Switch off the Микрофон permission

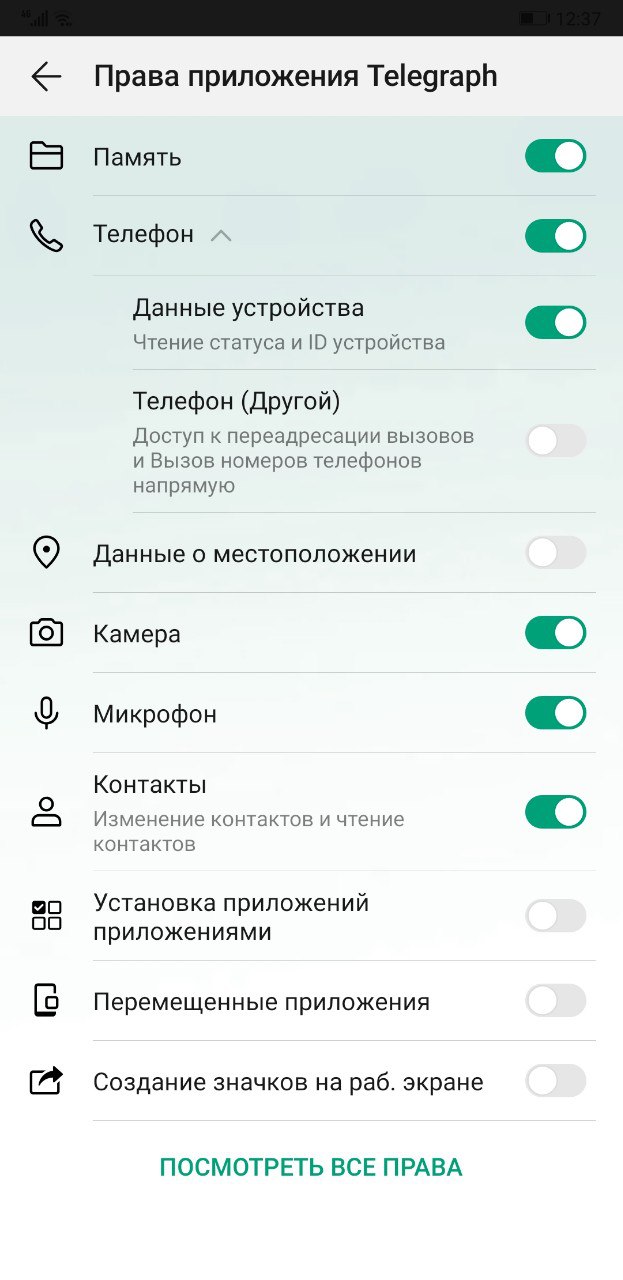(x=555, y=713)
